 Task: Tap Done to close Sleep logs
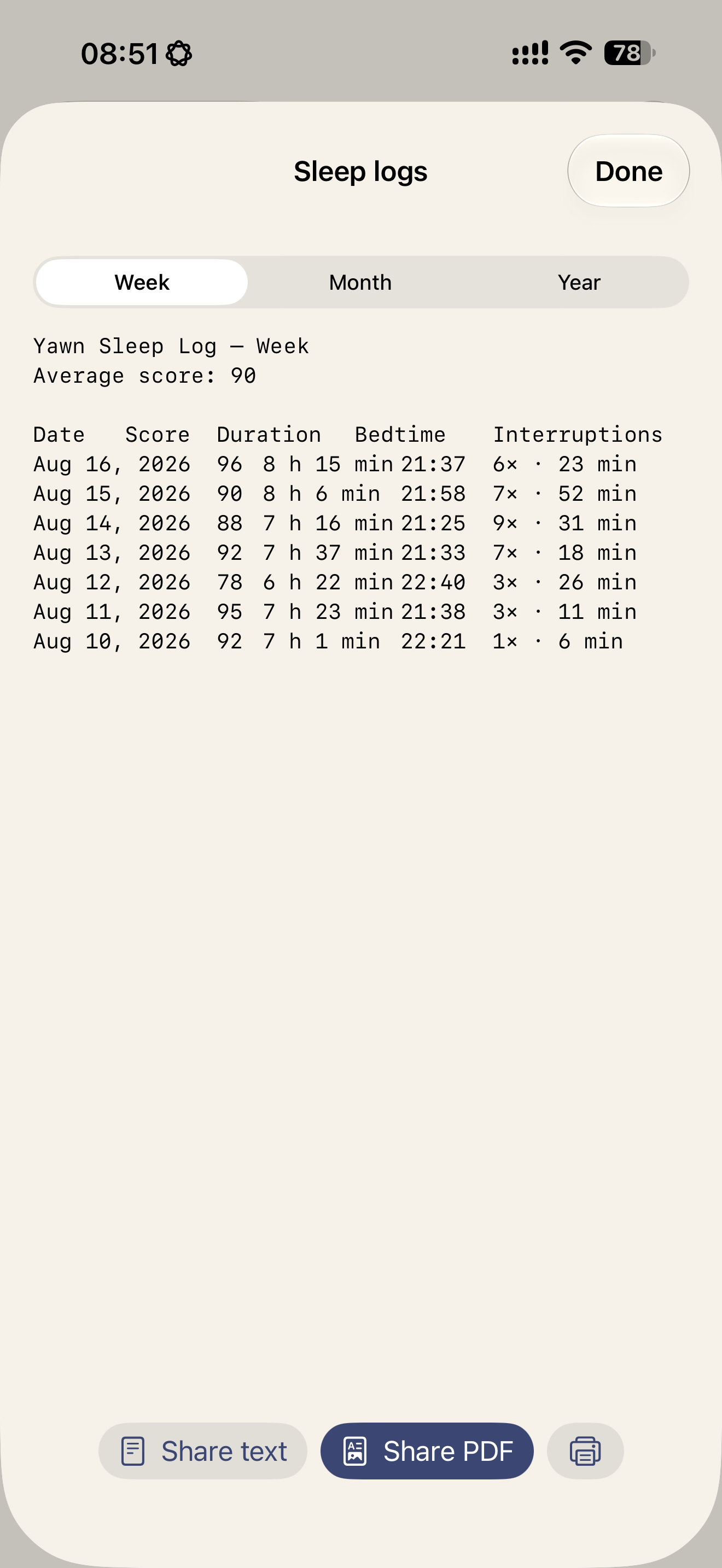[x=628, y=171]
